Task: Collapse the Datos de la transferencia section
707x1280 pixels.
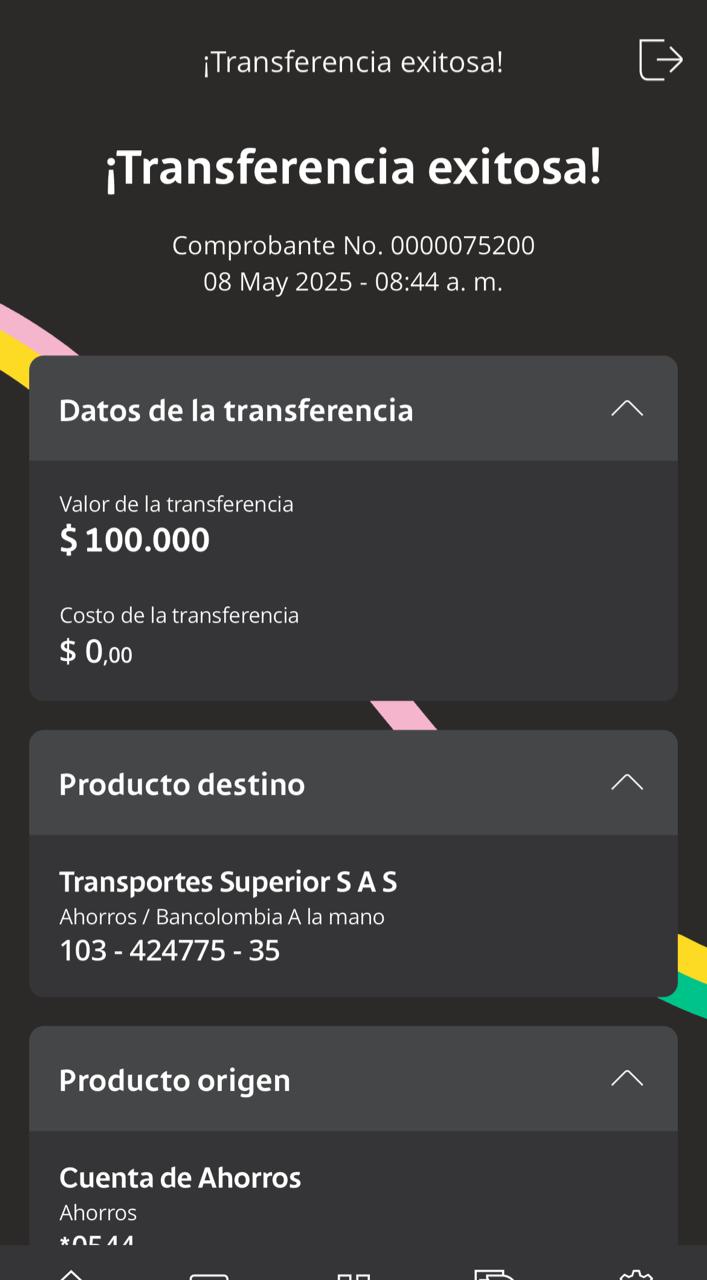Action: [627, 409]
